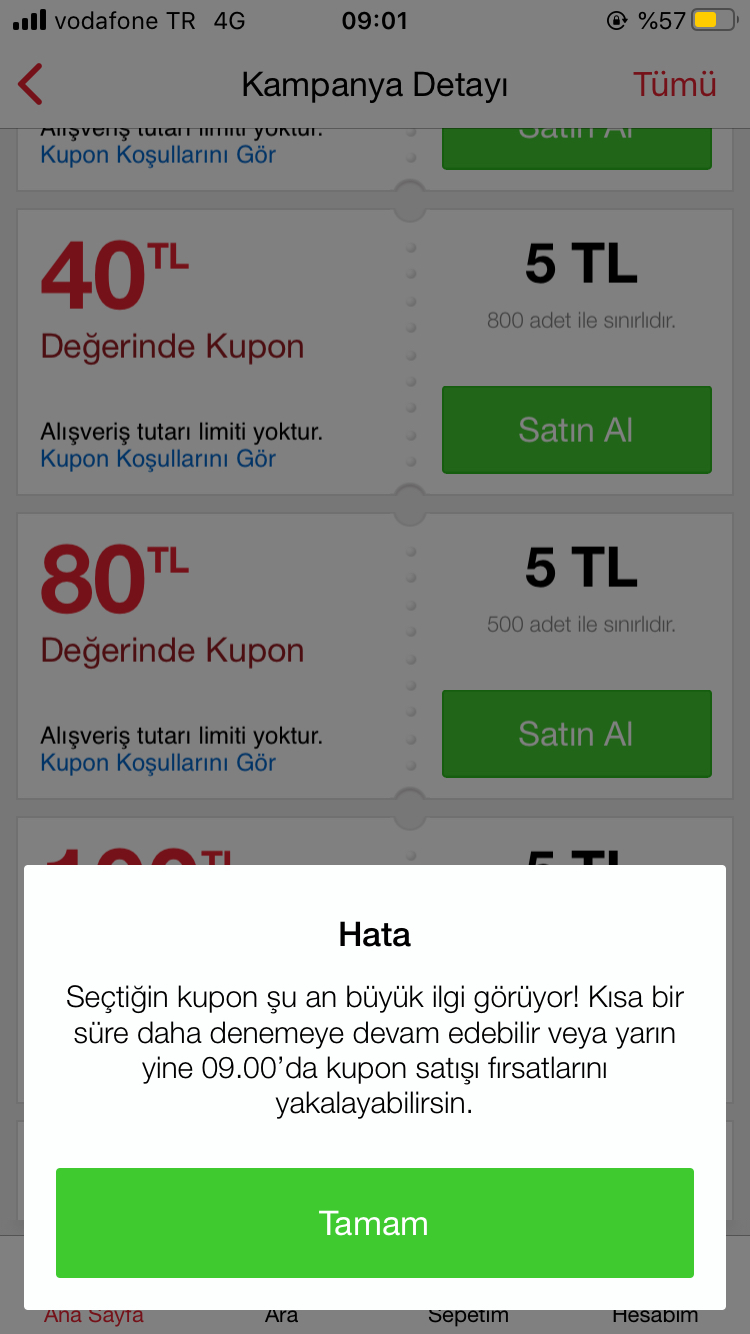View Kupon Koşullarını Gör for 80 TL coupon
Screen dimensions: 750x1334
(x=158, y=763)
